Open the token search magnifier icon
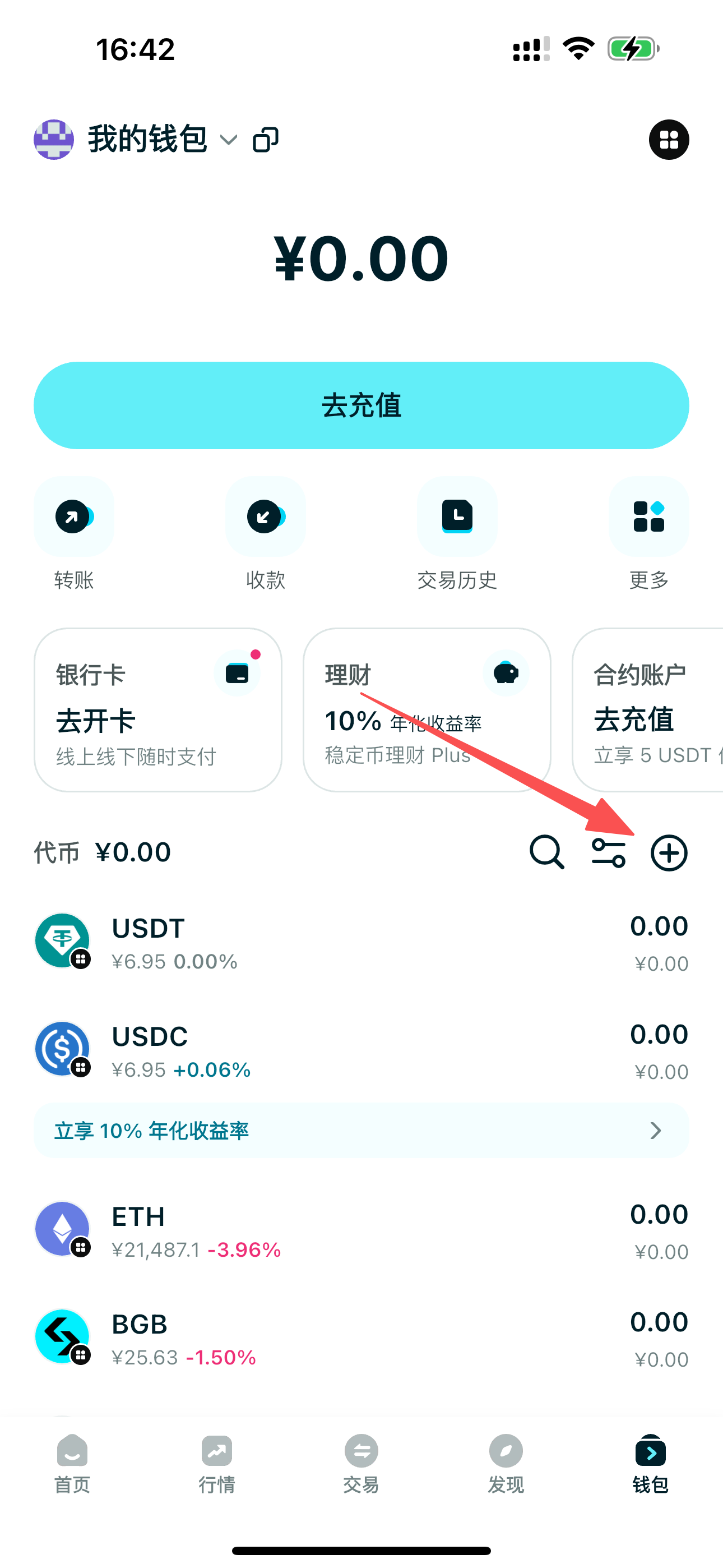The image size is (723, 1568). 546,852
